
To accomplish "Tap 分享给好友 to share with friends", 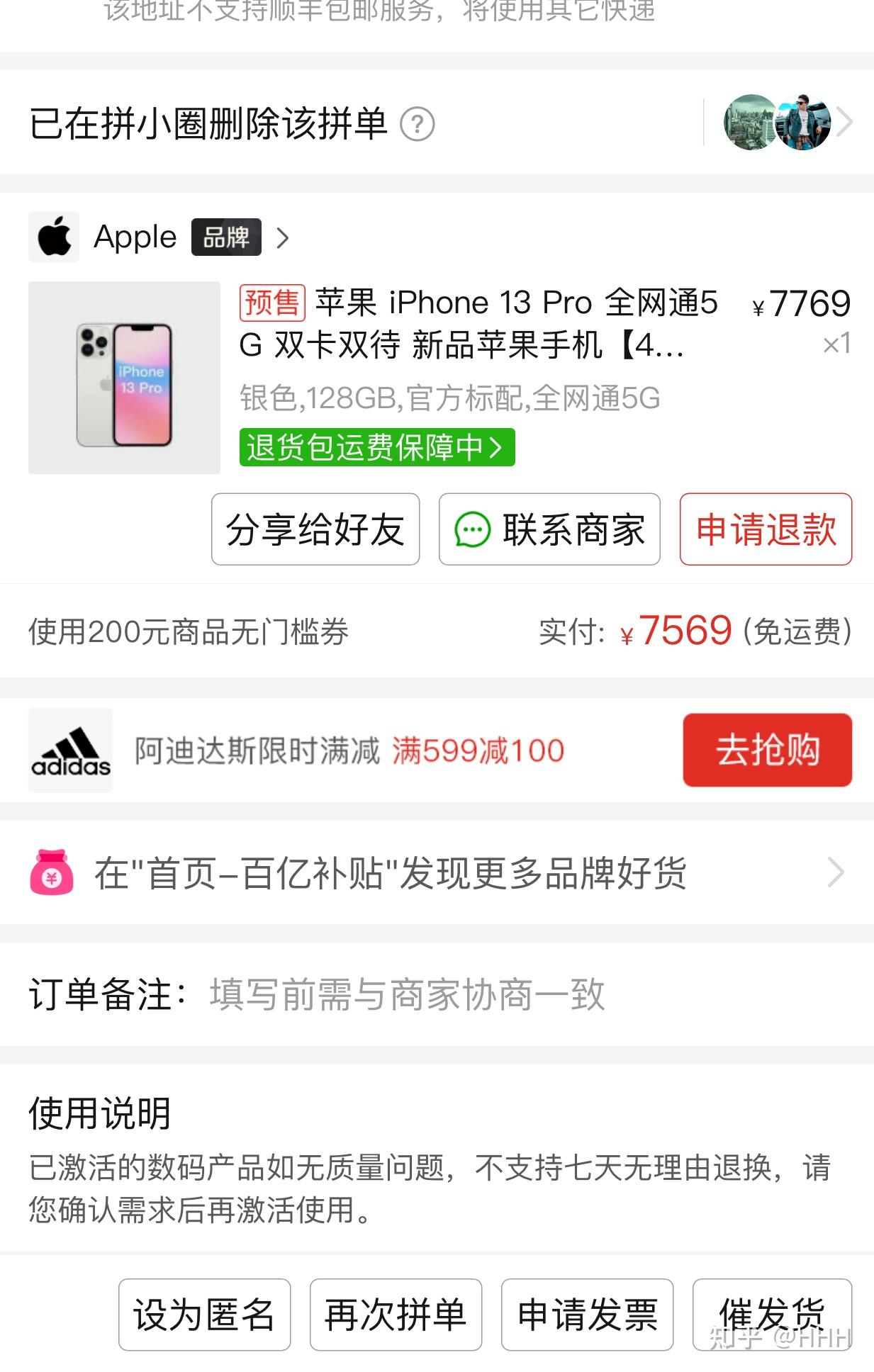I will tap(315, 530).
